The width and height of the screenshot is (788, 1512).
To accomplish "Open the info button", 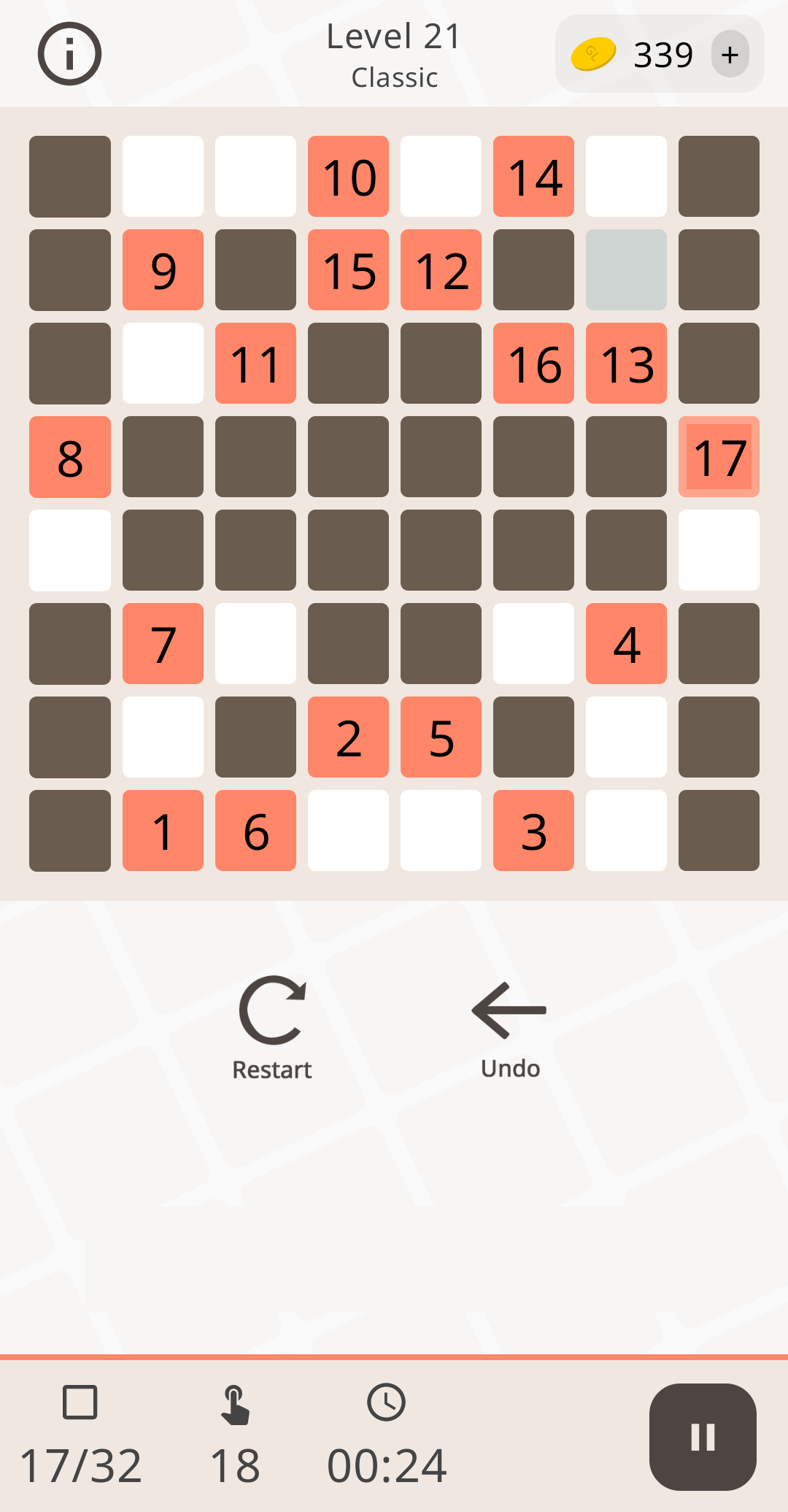I will (x=69, y=53).
